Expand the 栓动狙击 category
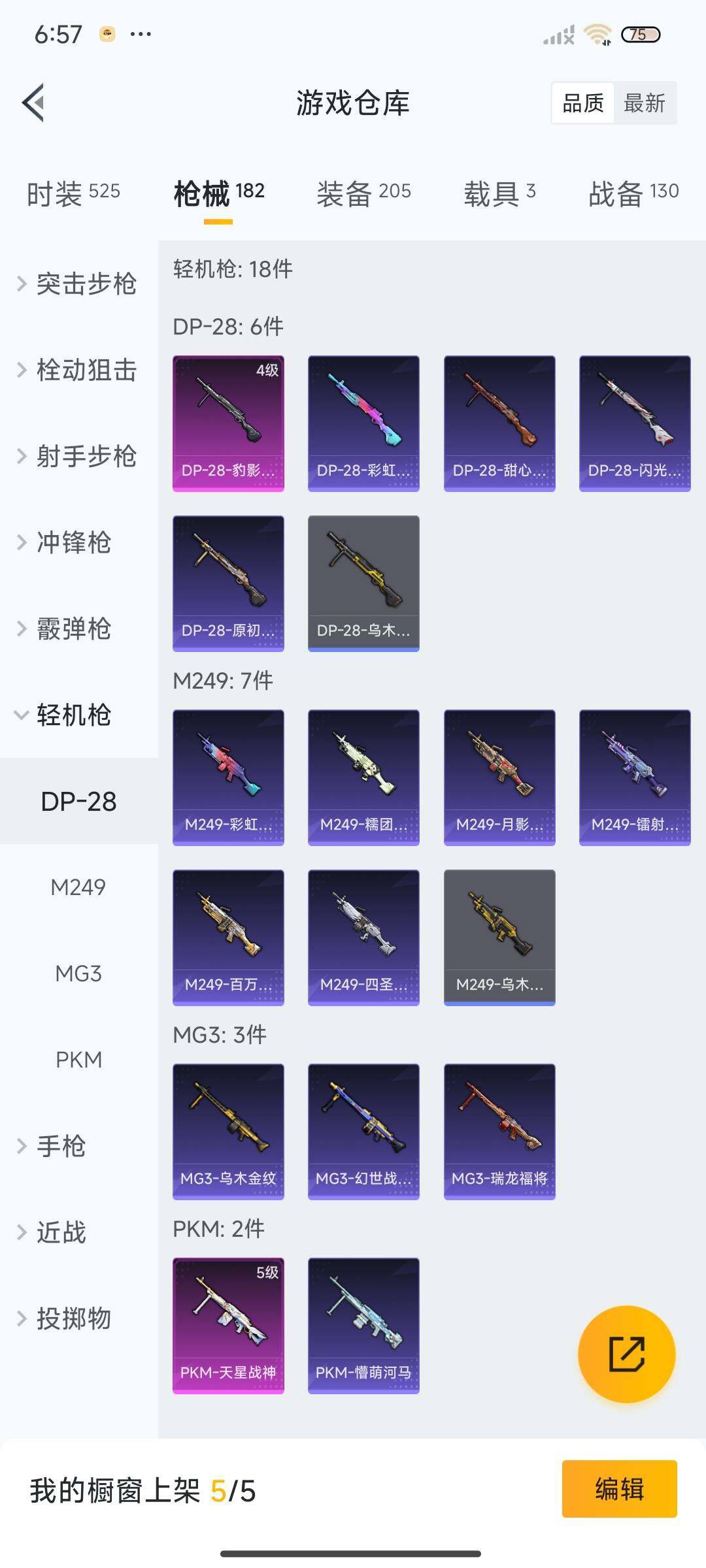This screenshot has height=1568, width=706. pos(78,370)
